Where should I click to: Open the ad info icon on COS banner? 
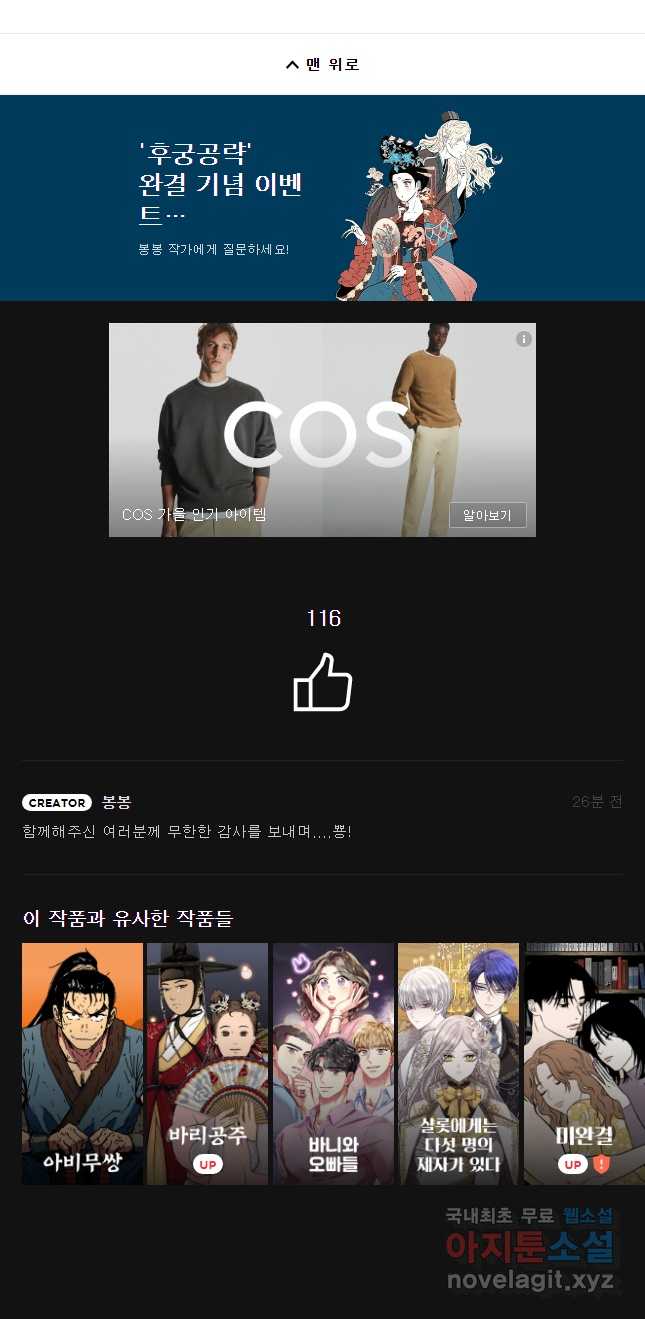[x=524, y=339]
